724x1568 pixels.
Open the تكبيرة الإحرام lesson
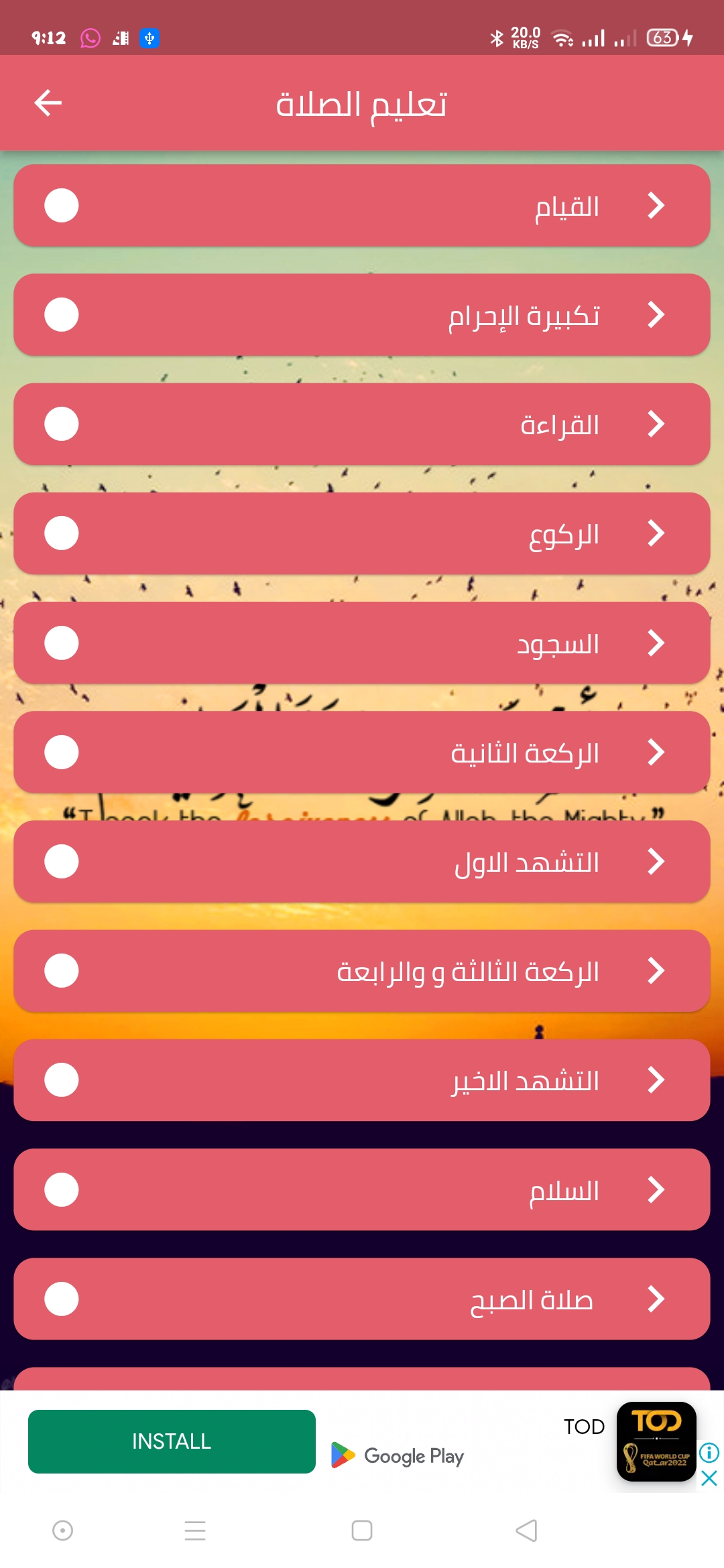[362, 315]
